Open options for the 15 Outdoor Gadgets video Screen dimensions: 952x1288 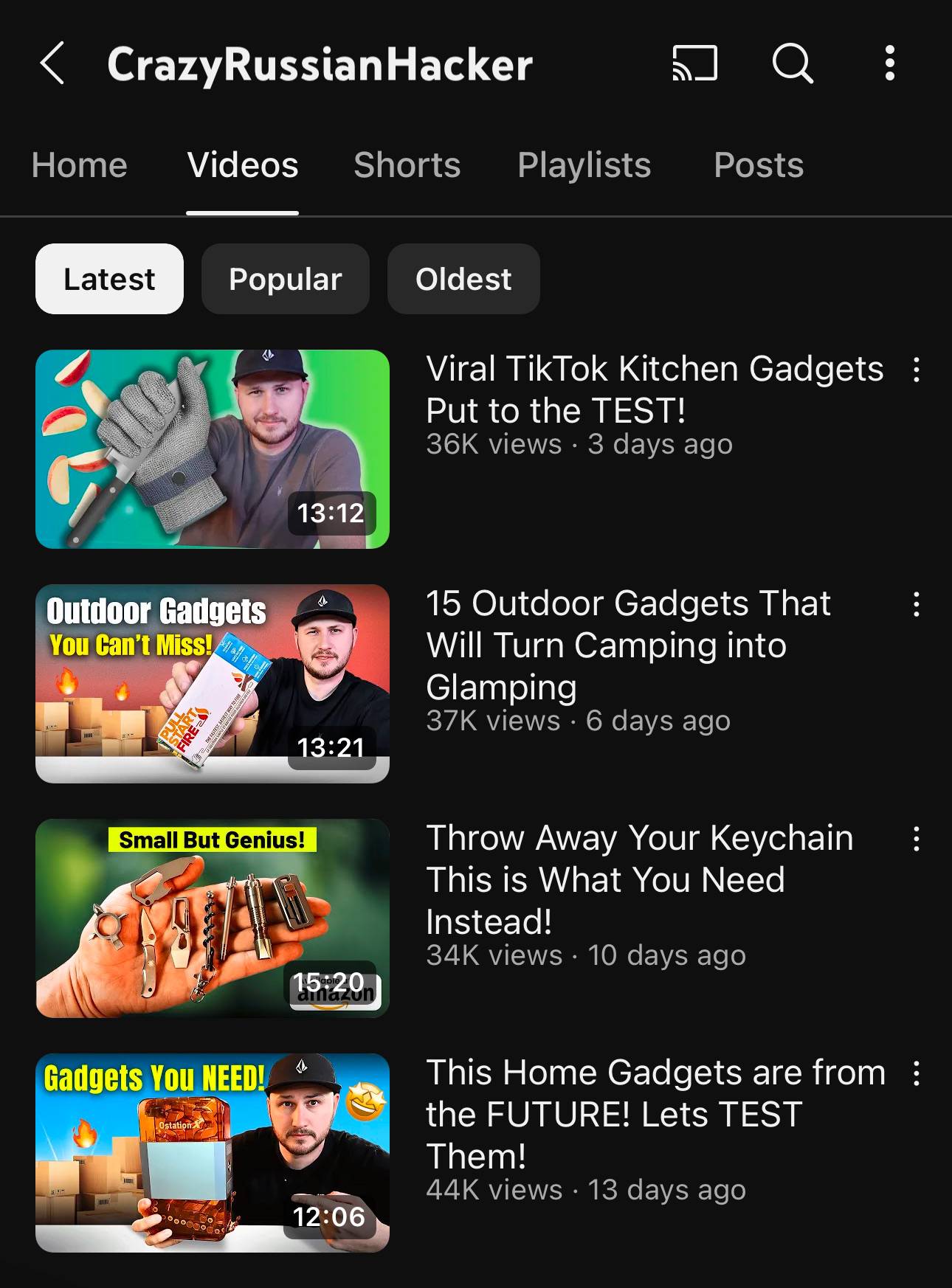point(917,604)
